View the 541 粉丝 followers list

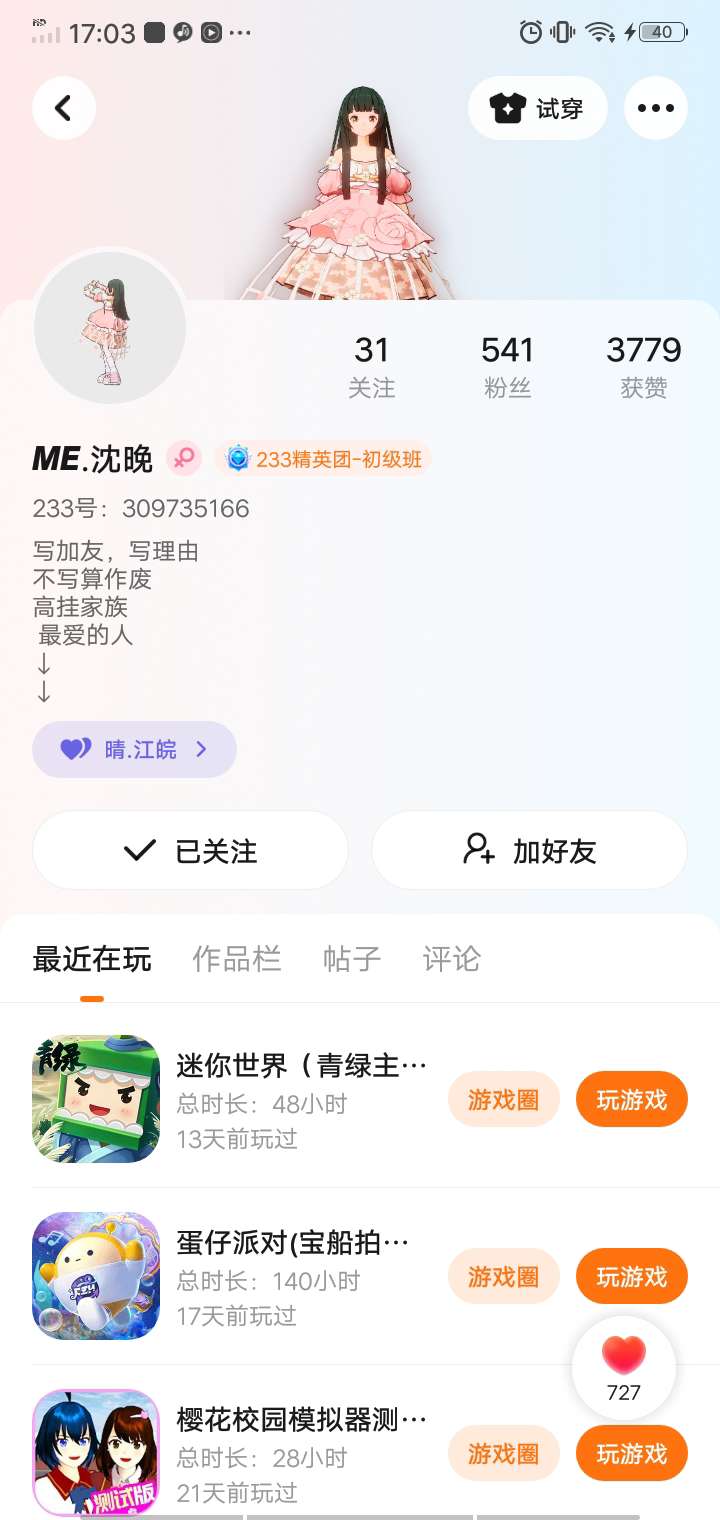507,366
